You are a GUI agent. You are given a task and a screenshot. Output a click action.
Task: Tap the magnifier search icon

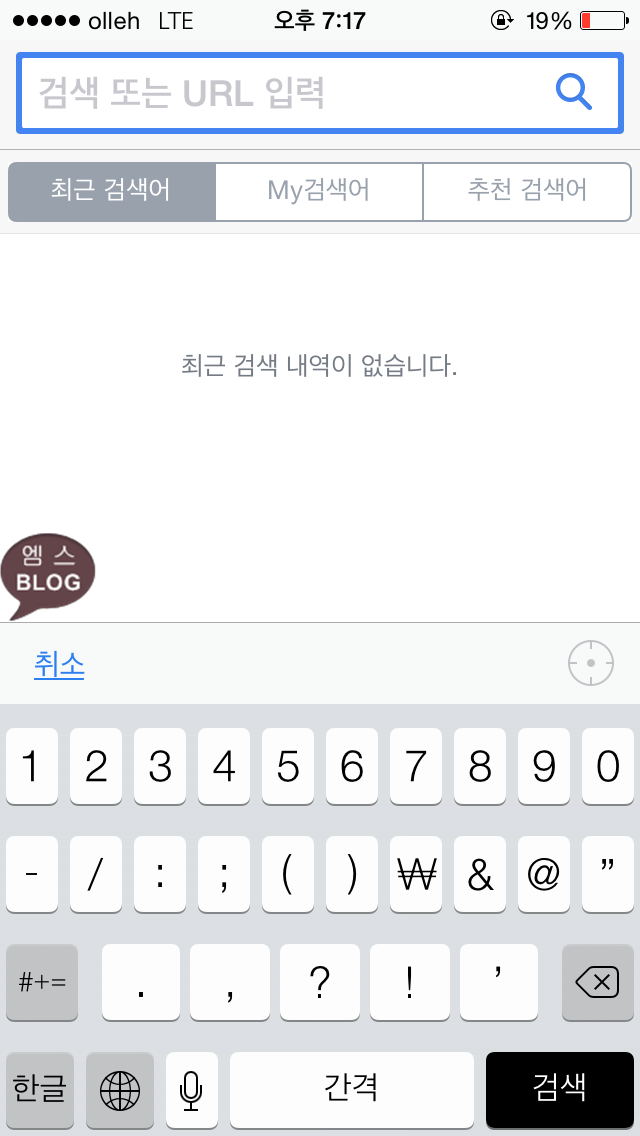[x=574, y=93]
